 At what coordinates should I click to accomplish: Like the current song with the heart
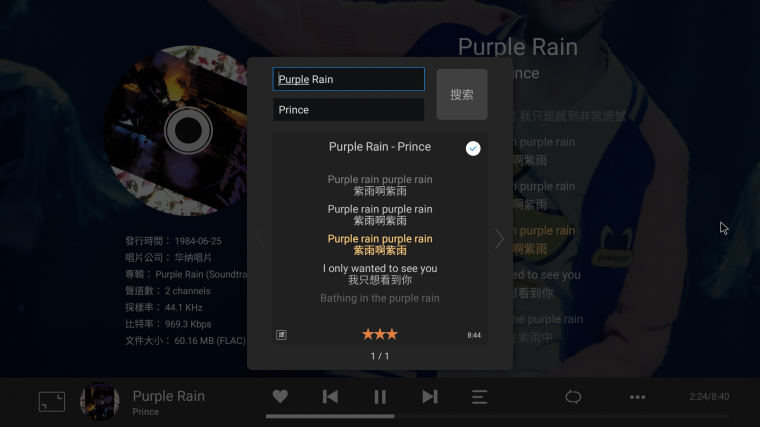(280, 396)
